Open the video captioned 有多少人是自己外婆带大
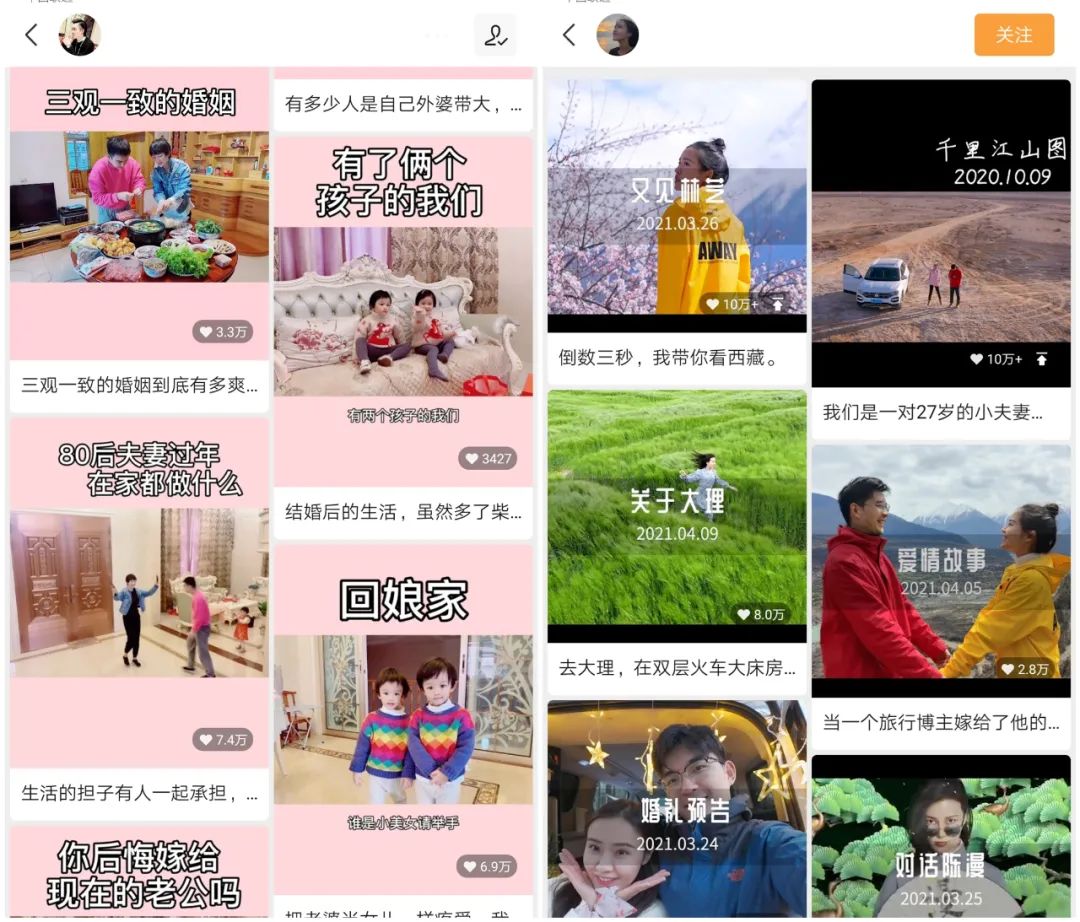Image resolution: width=1080 pixels, height=922 pixels. pos(403,103)
